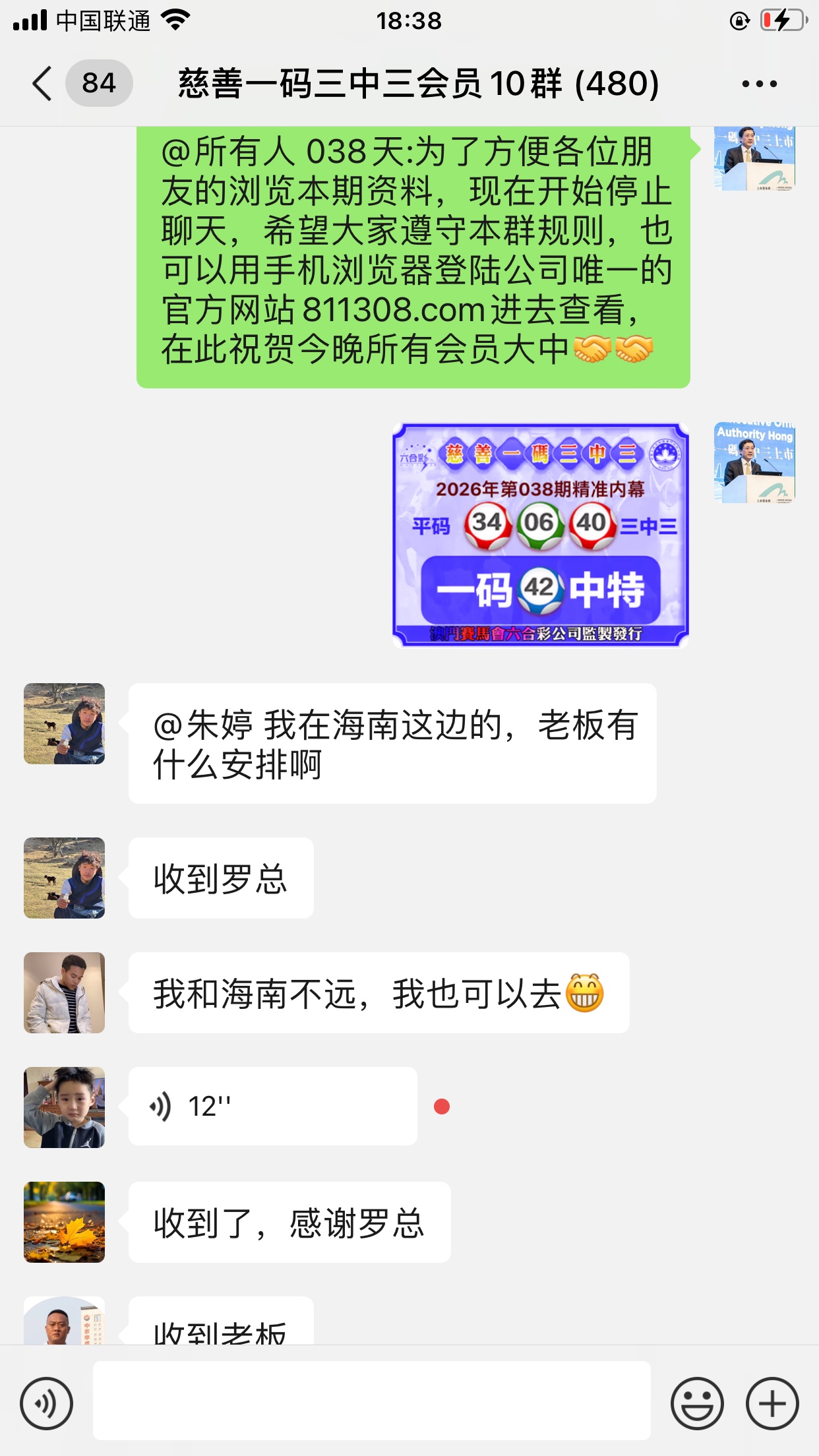
Task: Open the maple leaf avatar profile
Action: click(x=64, y=1222)
